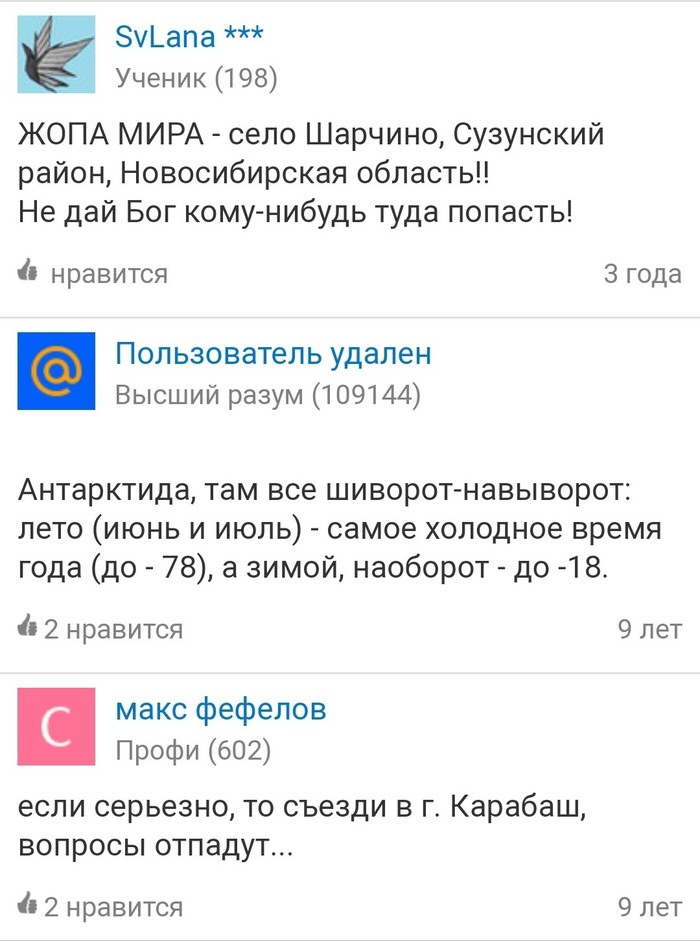
Task: Like the answer about Антарктида
Action: (100, 629)
